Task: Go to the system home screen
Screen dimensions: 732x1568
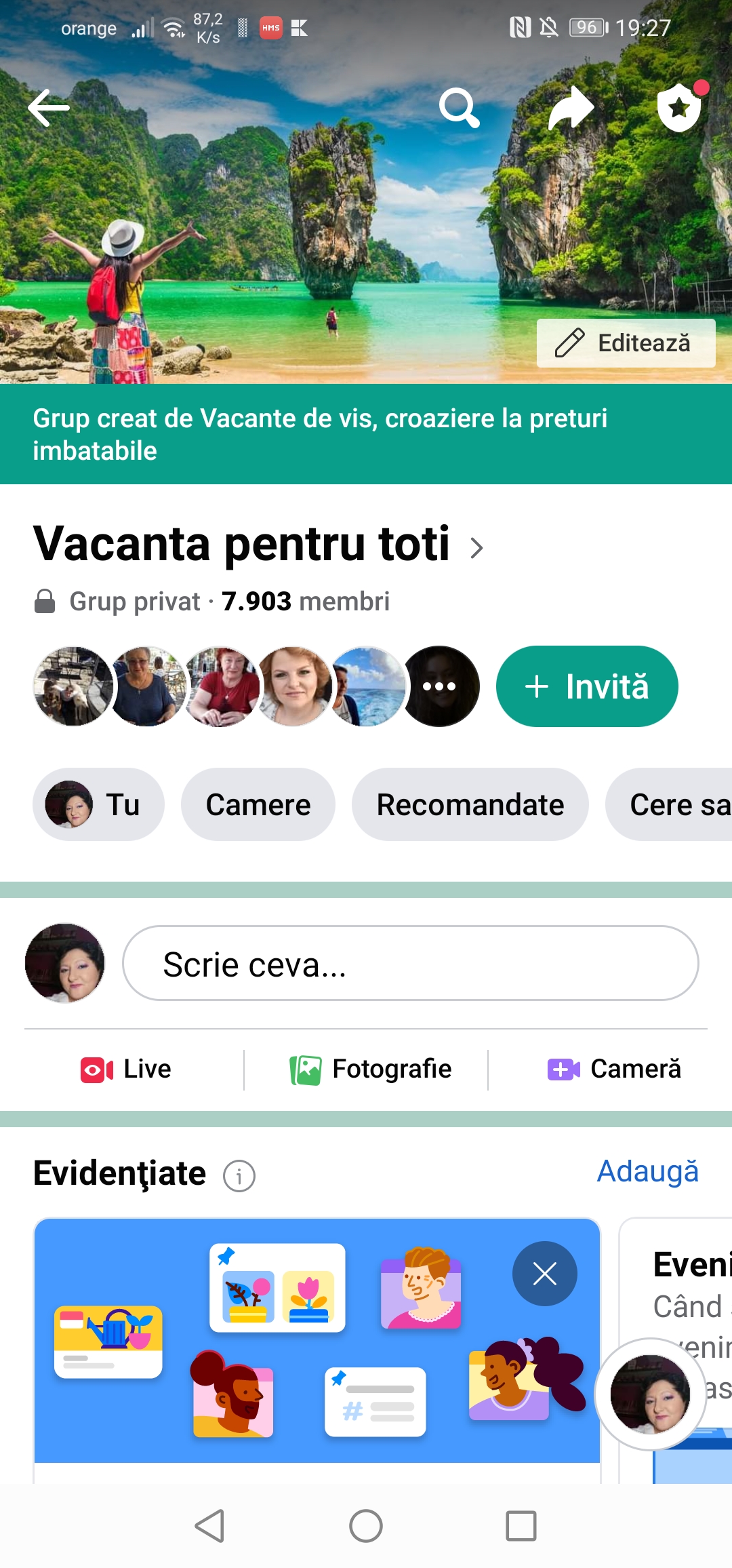Action: pos(366,1526)
